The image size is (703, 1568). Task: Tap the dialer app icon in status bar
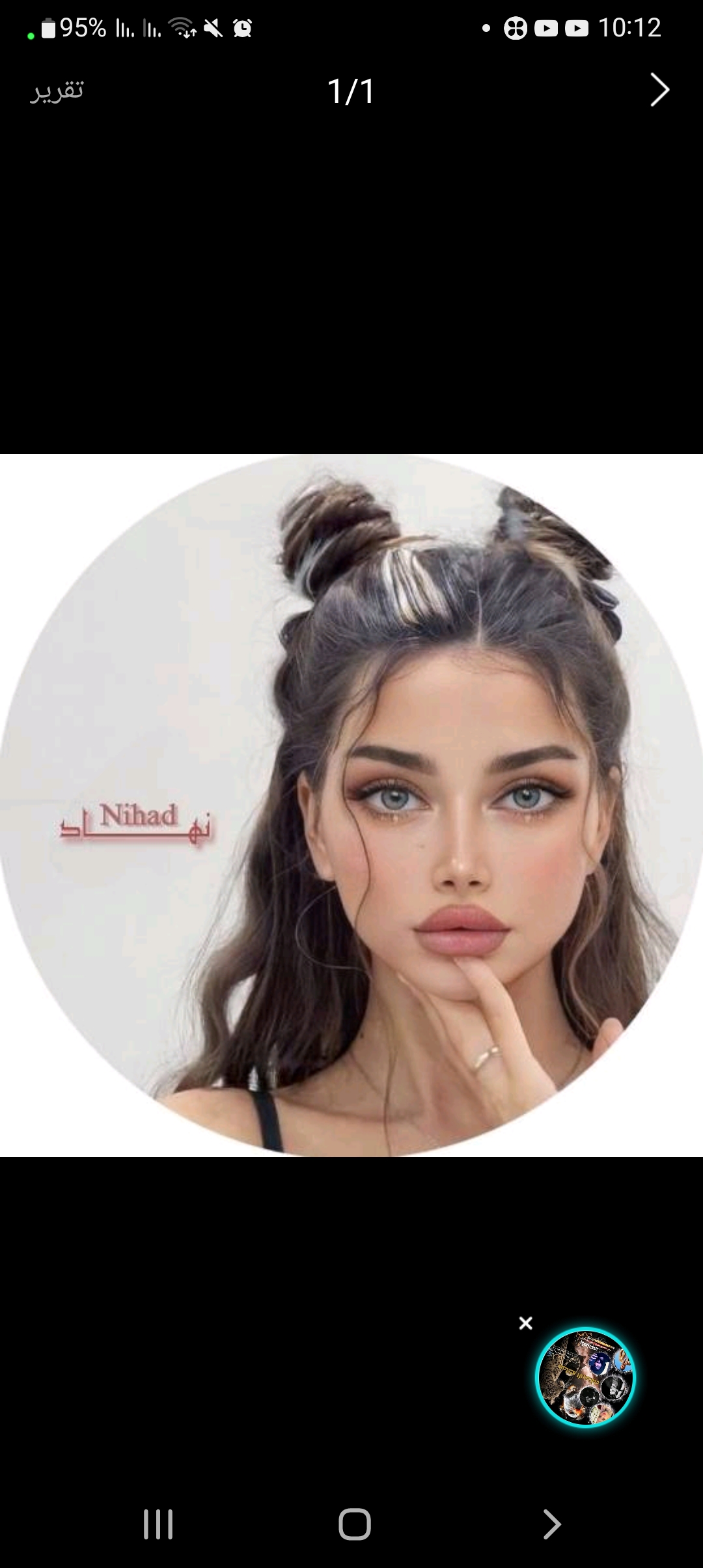[514, 29]
